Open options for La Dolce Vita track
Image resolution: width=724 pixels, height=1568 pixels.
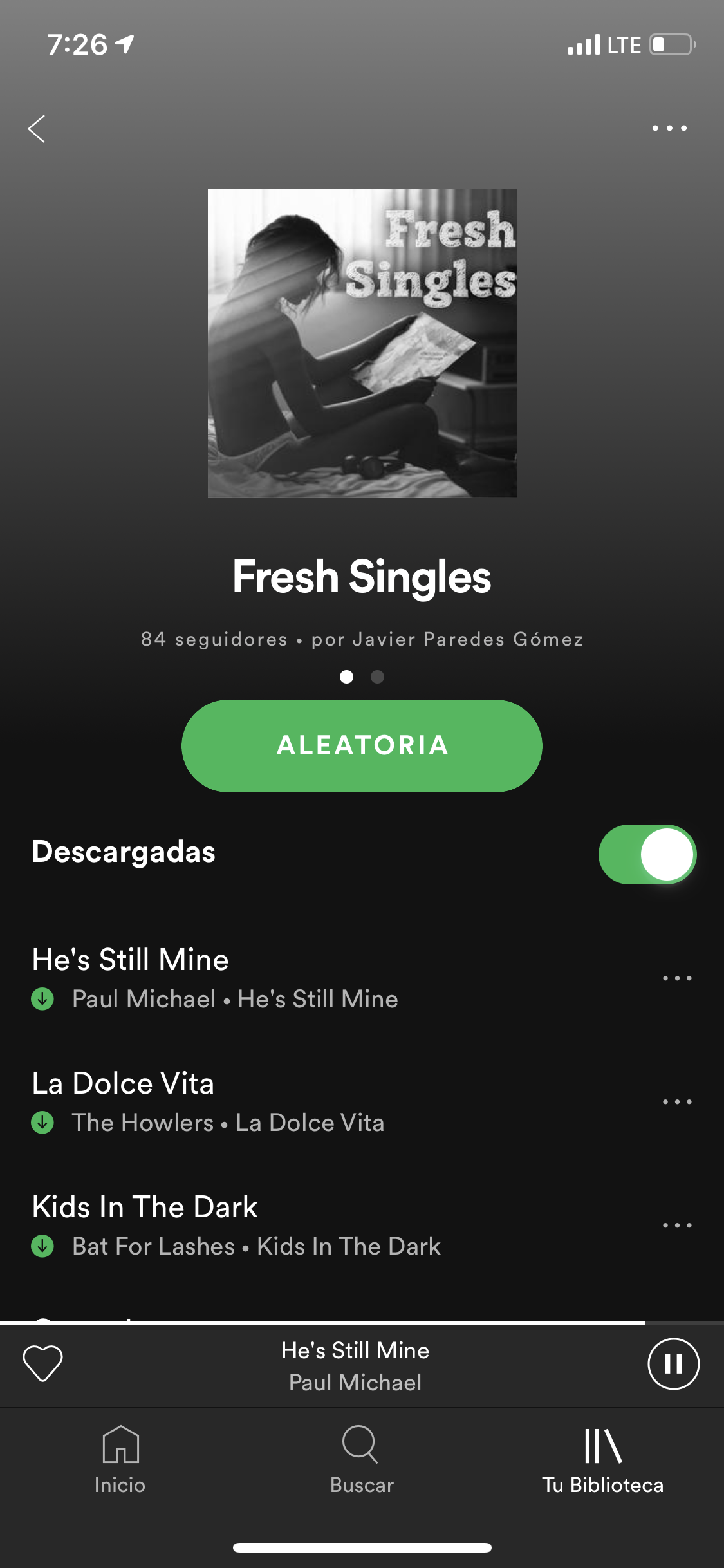point(677,1102)
